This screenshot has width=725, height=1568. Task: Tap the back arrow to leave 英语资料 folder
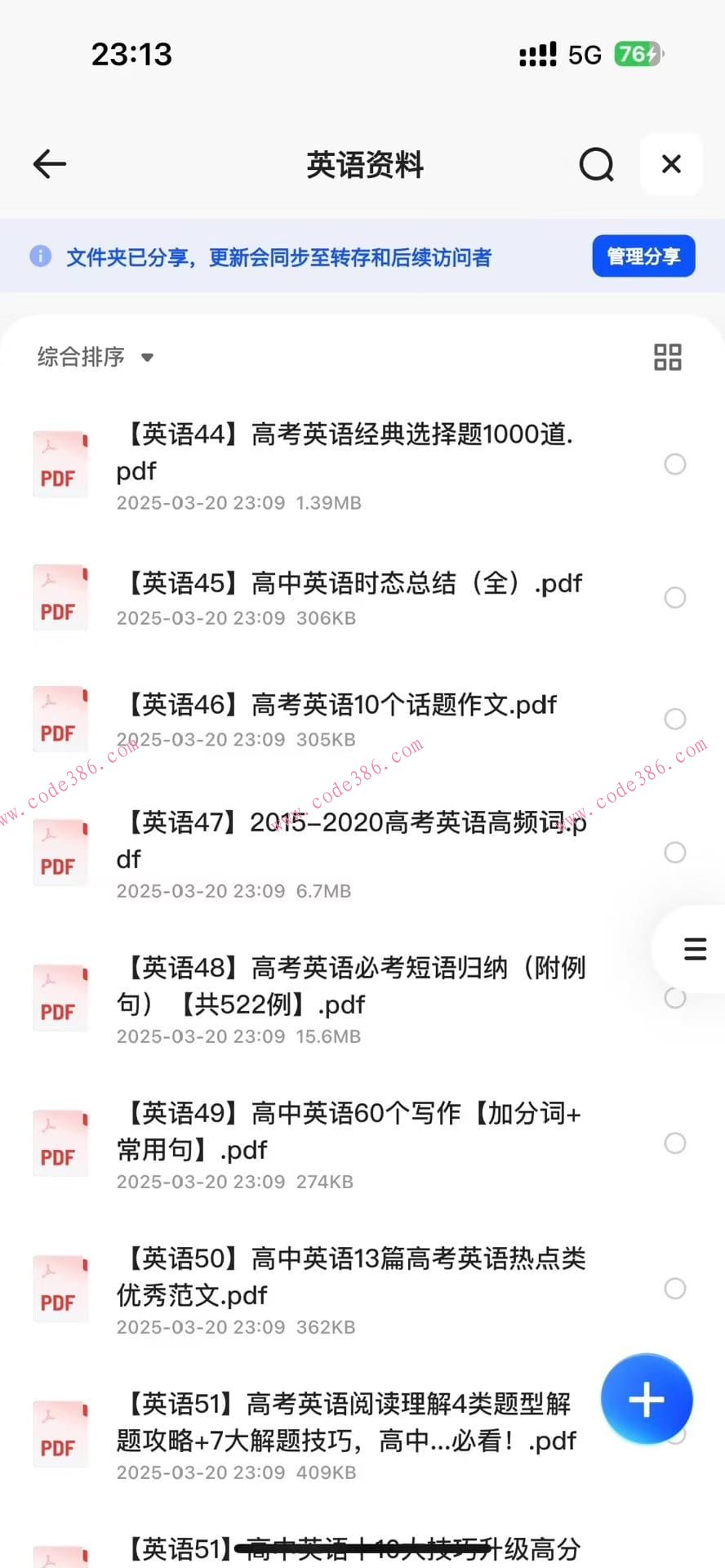[50, 164]
